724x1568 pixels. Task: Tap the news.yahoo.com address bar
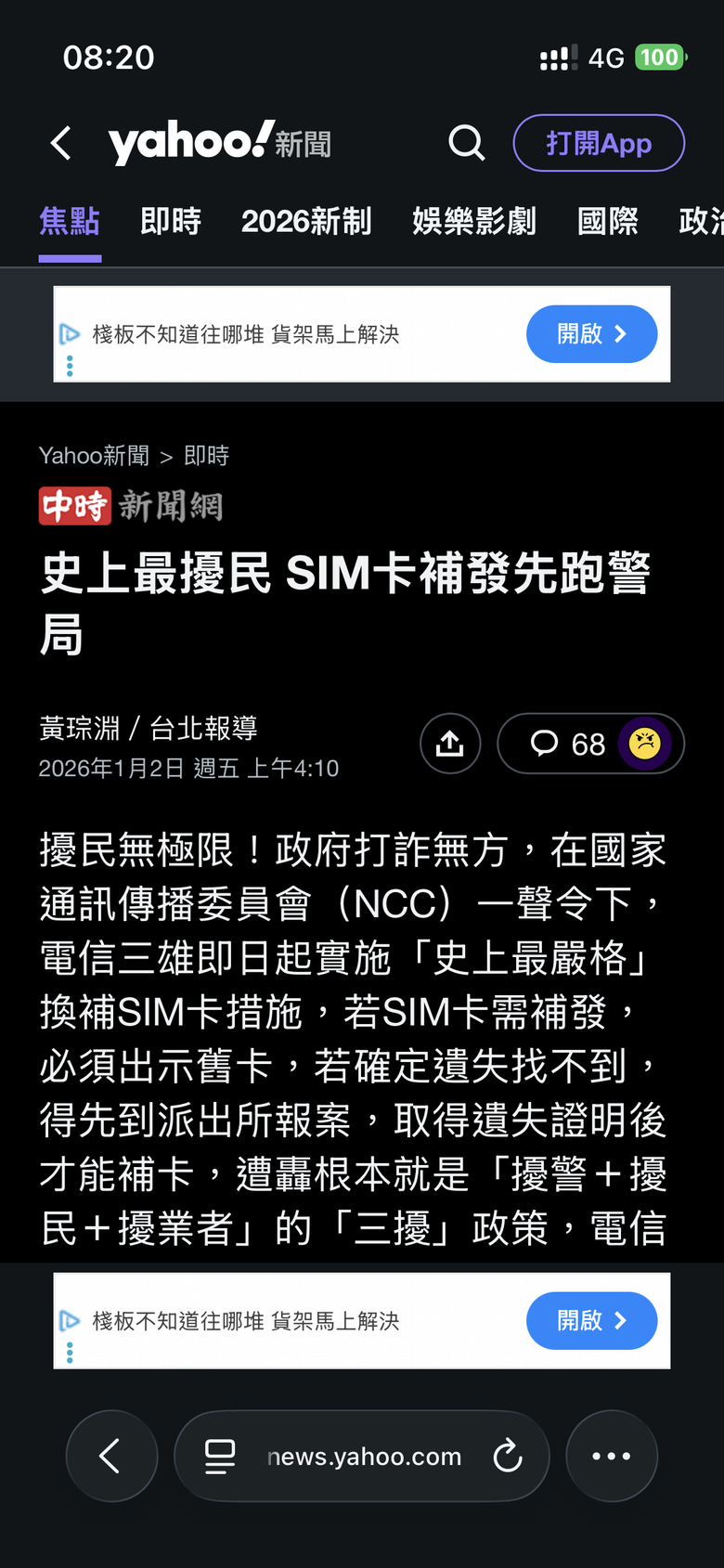click(362, 1456)
